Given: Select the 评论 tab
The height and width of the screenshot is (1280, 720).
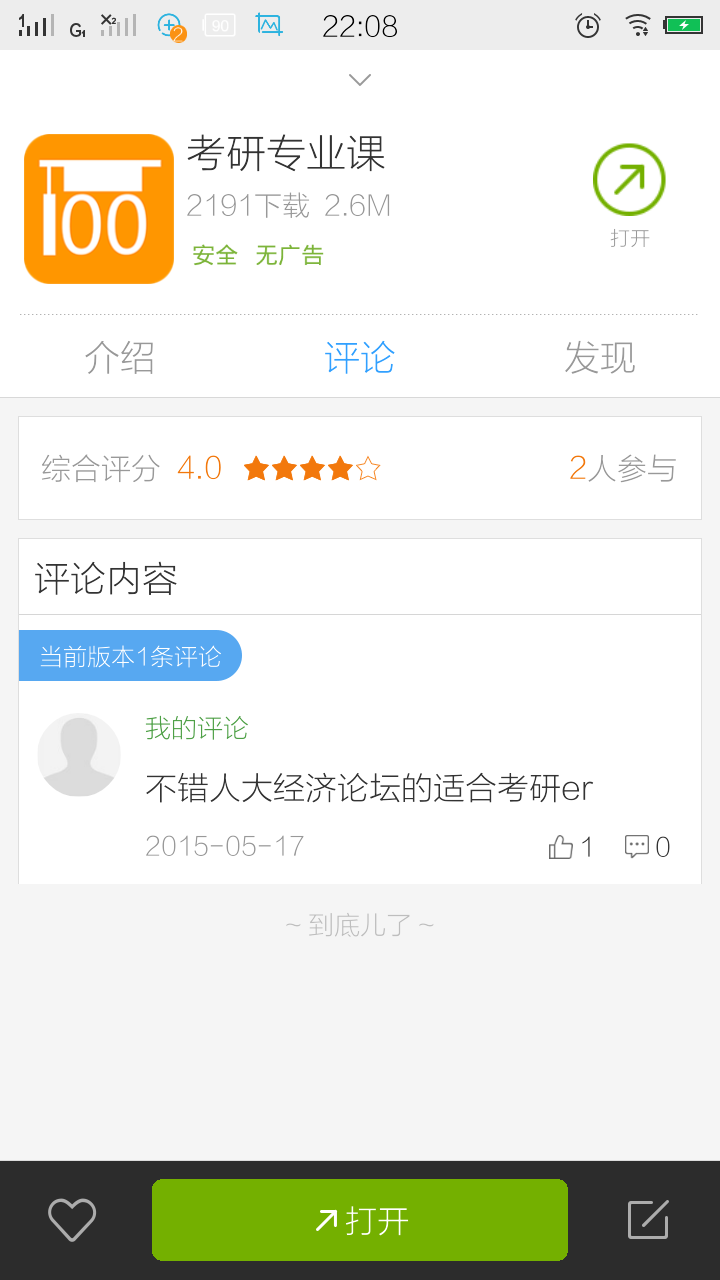Looking at the screenshot, I should pos(360,357).
